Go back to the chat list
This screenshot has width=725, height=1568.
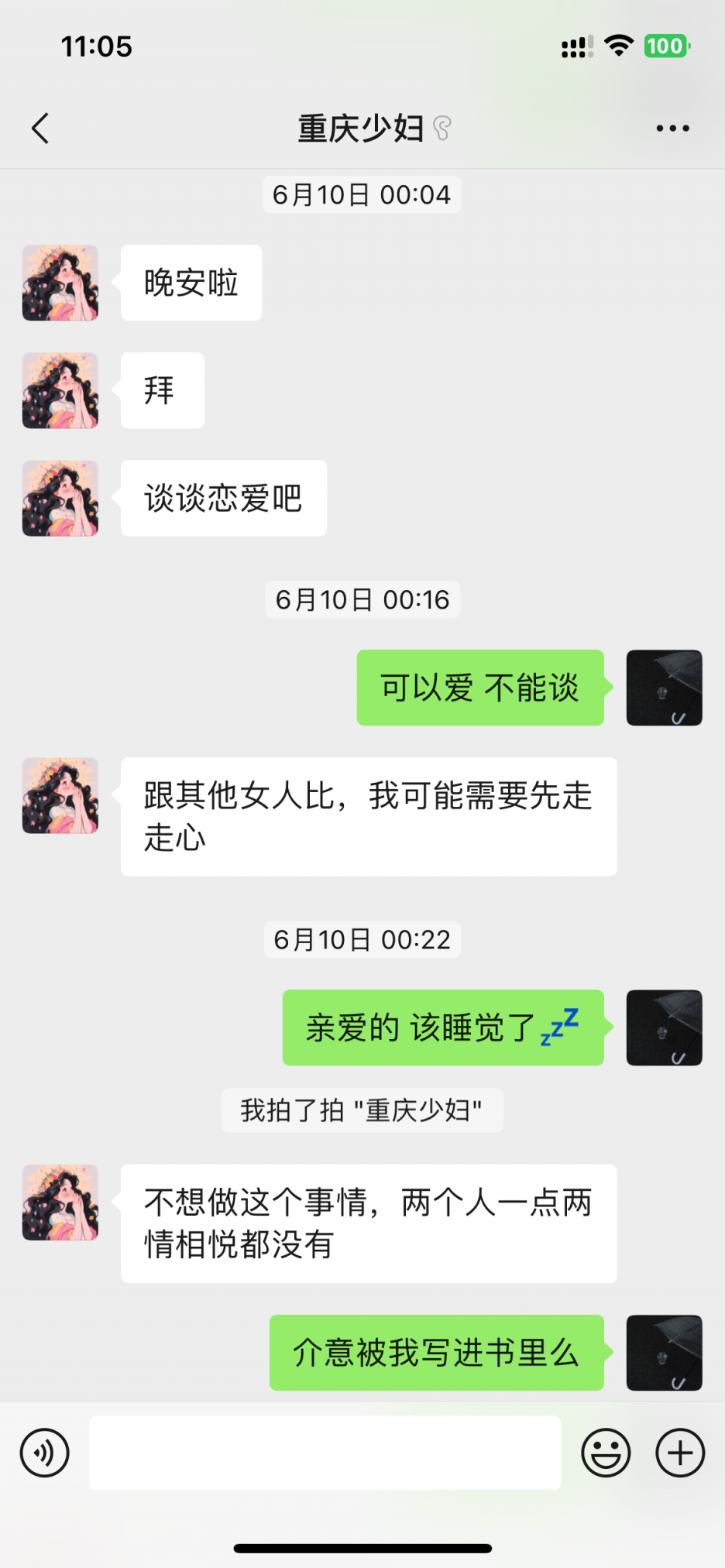pyautogui.click(x=40, y=129)
